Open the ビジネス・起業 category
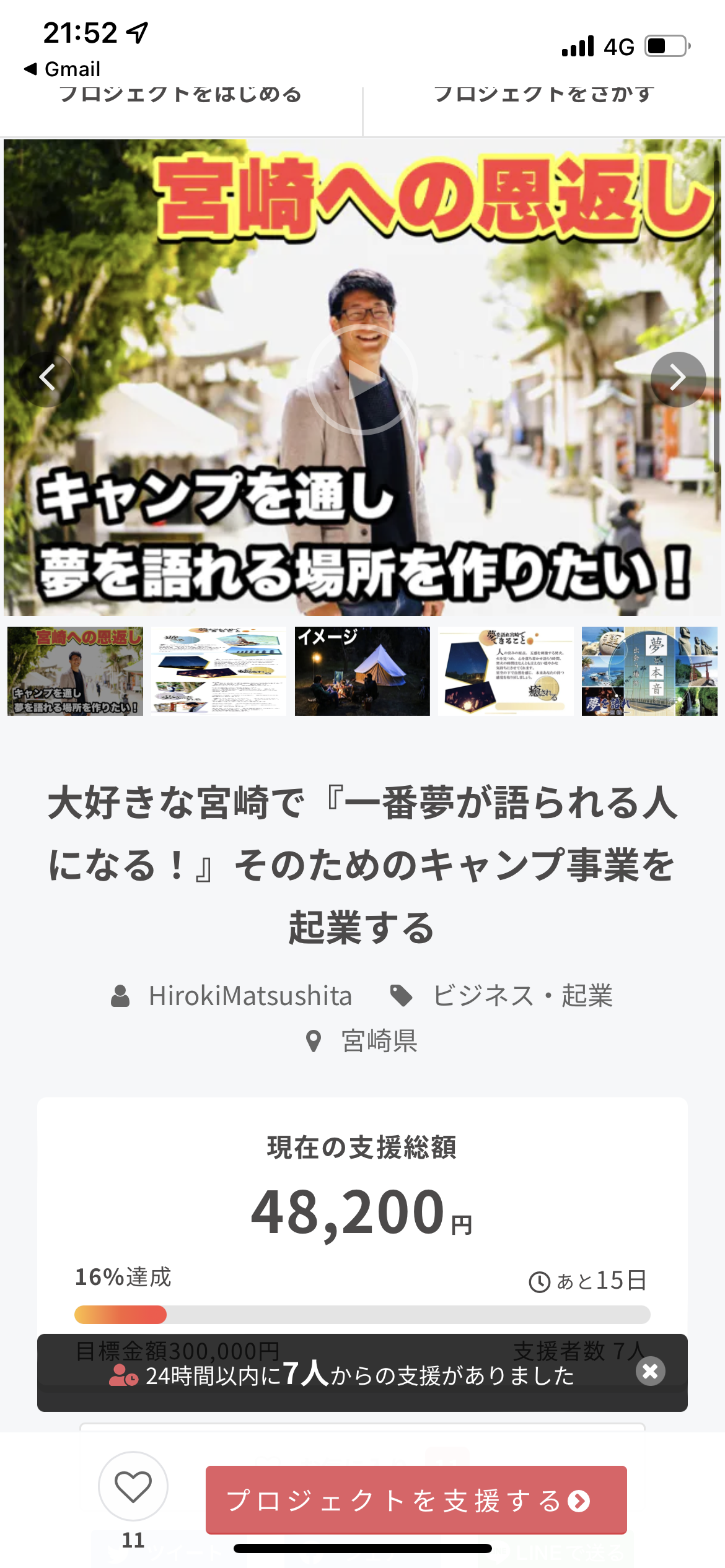This screenshot has height=1568, width=725. tap(522, 996)
